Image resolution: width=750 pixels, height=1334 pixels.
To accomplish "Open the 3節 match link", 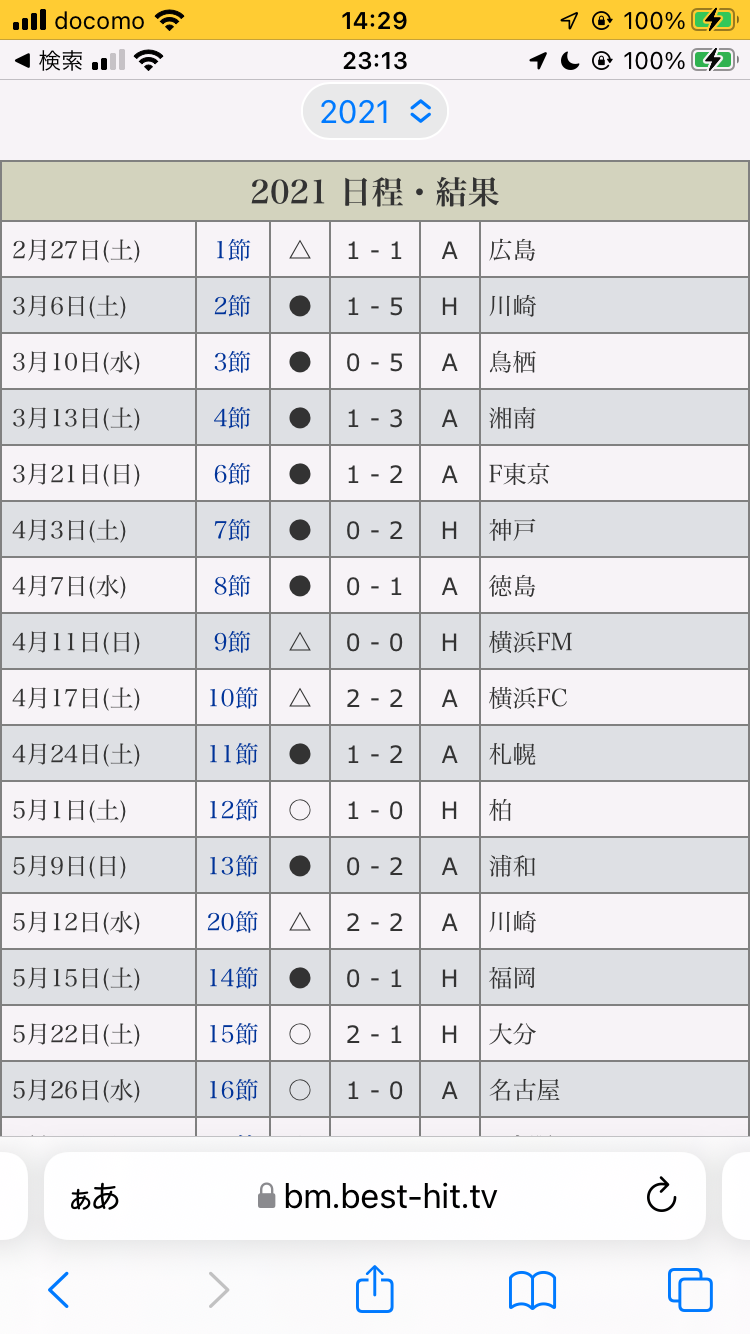I will 233,362.
